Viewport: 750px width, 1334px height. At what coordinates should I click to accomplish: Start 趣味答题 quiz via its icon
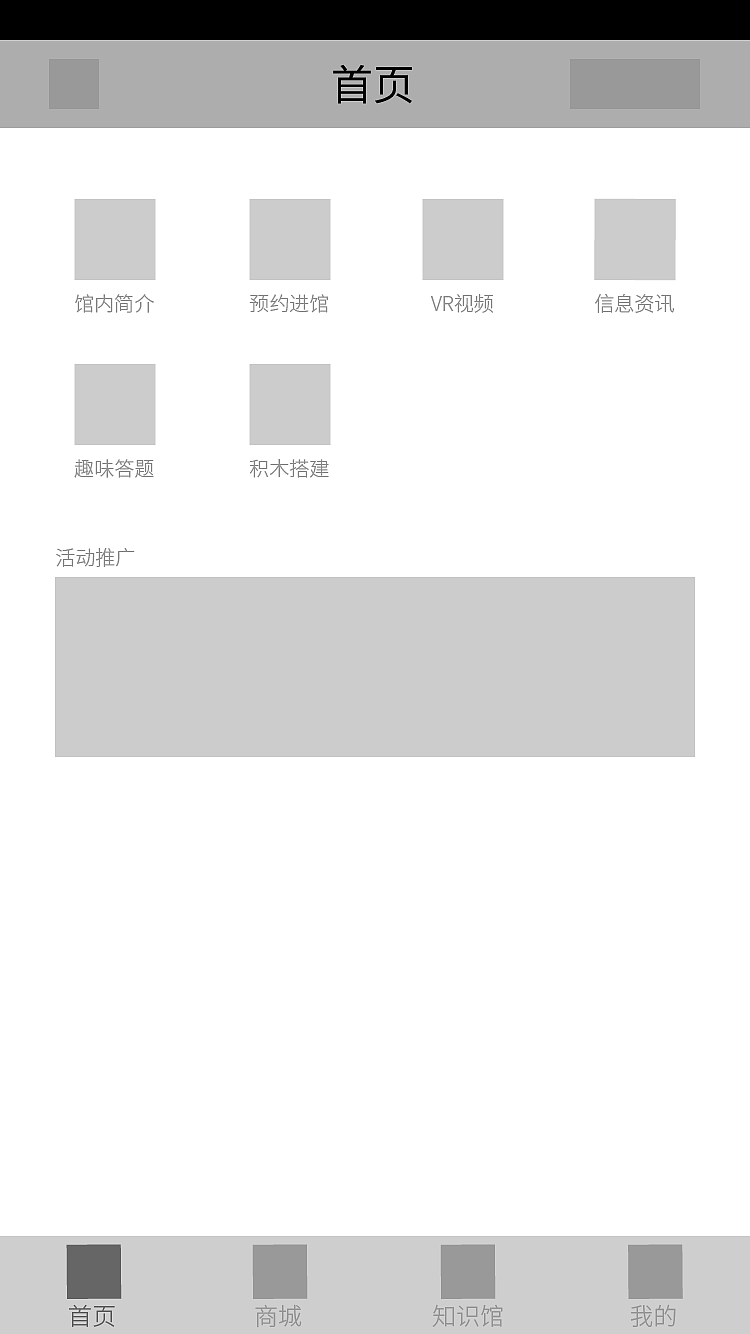114,404
